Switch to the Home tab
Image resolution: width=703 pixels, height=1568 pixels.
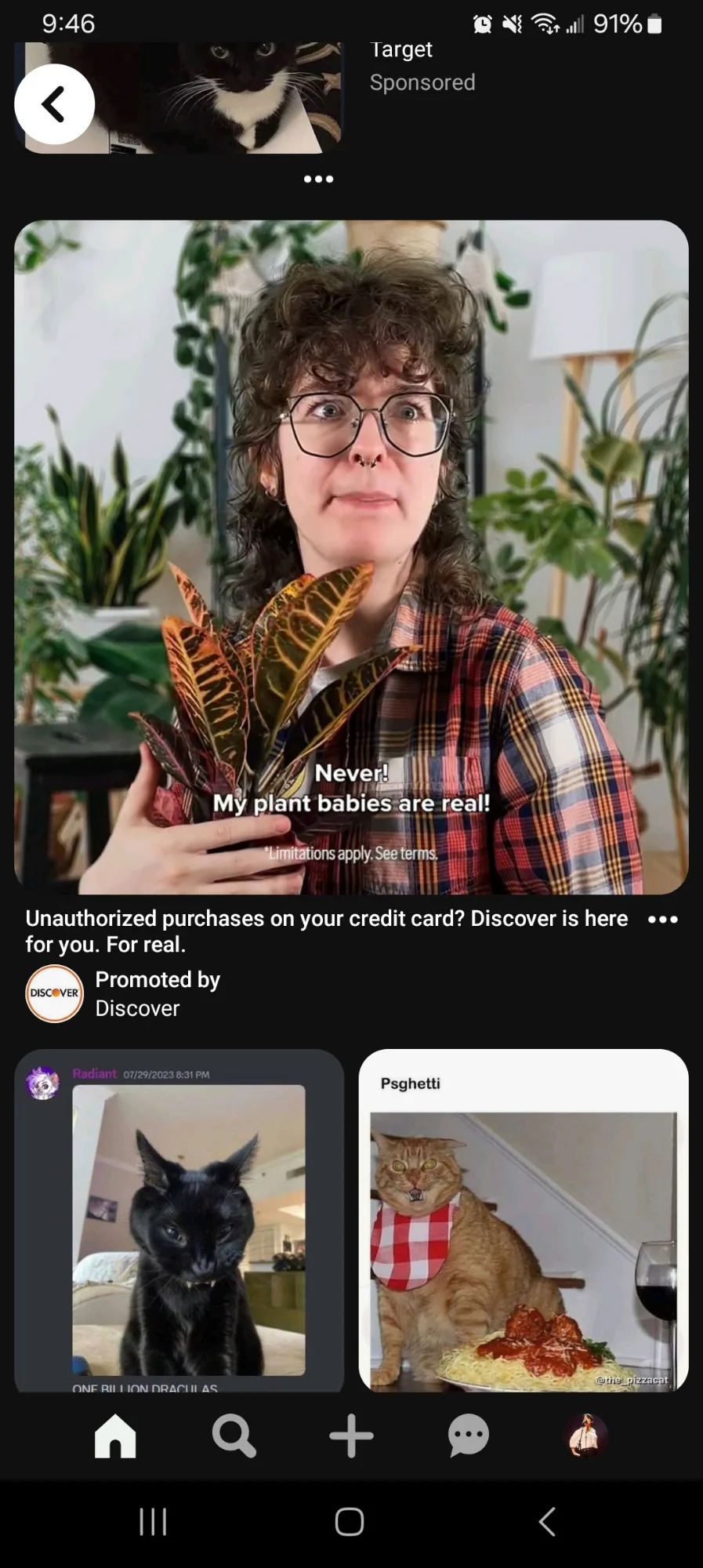[115, 1436]
